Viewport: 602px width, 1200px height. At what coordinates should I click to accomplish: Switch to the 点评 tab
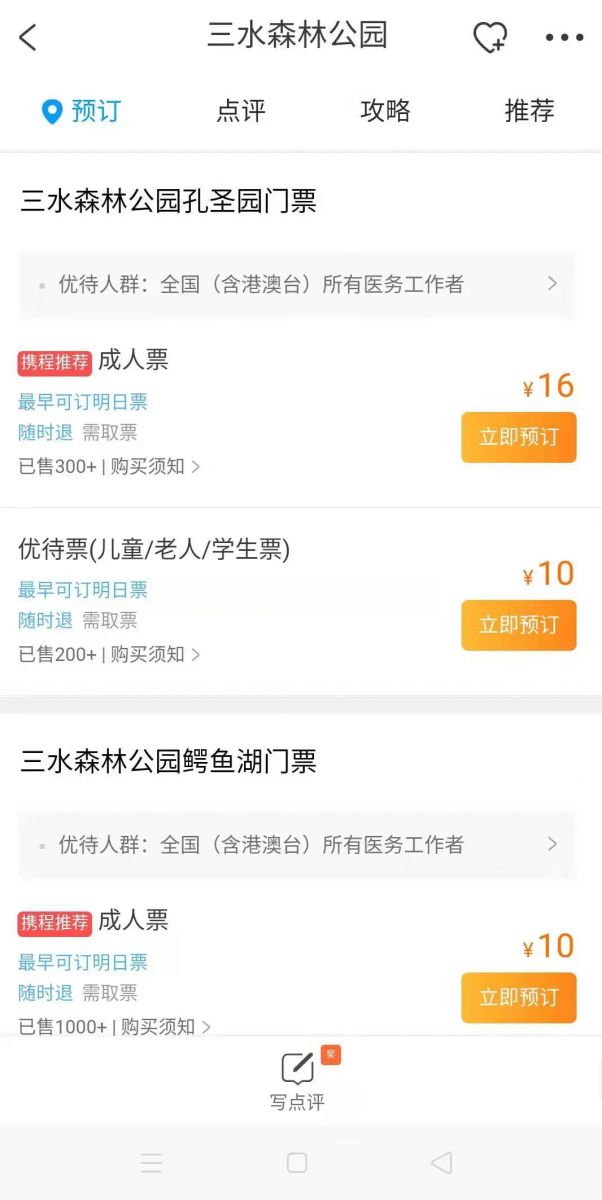(x=241, y=110)
